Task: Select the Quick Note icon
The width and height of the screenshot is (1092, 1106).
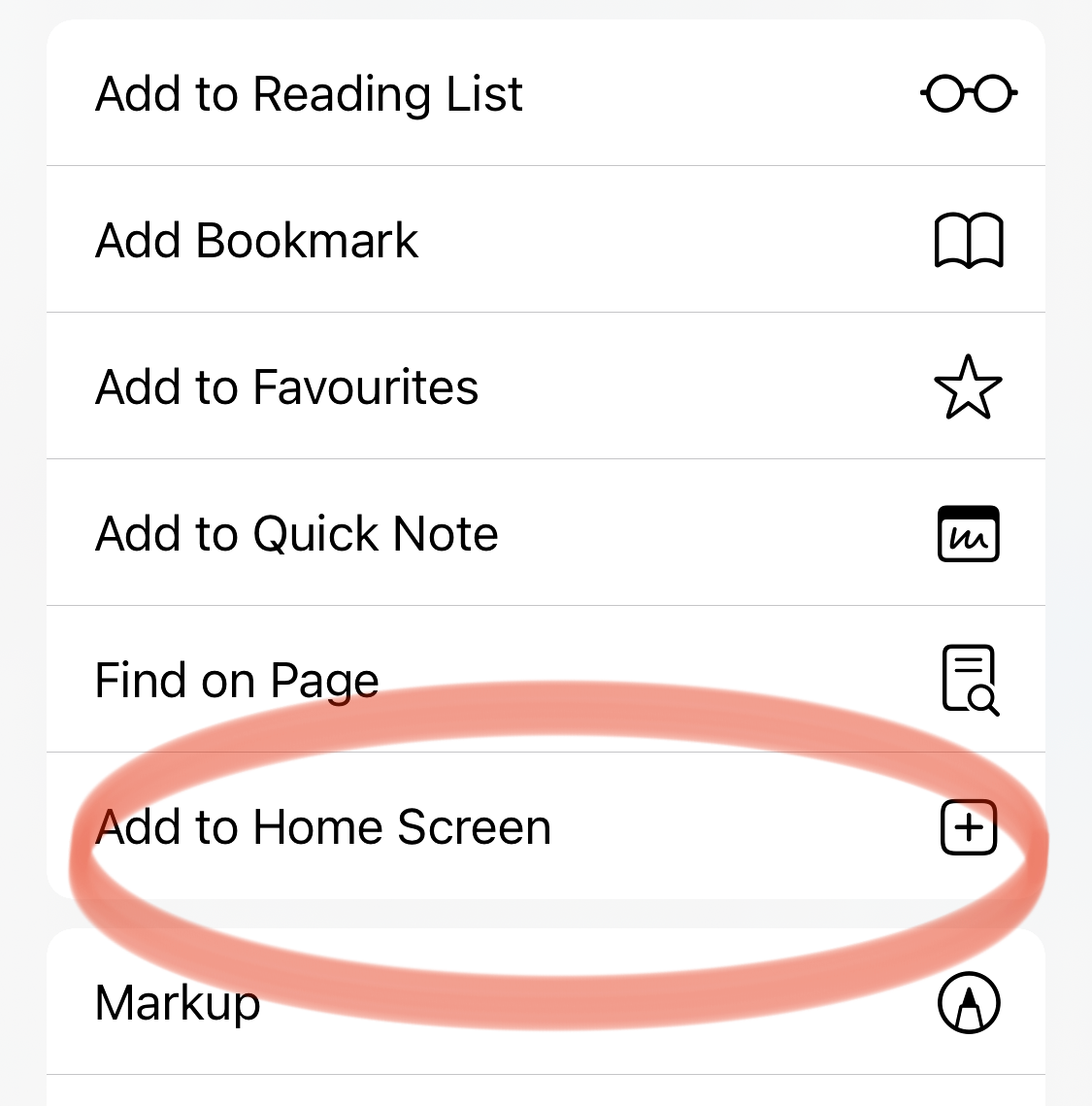Action: (968, 533)
